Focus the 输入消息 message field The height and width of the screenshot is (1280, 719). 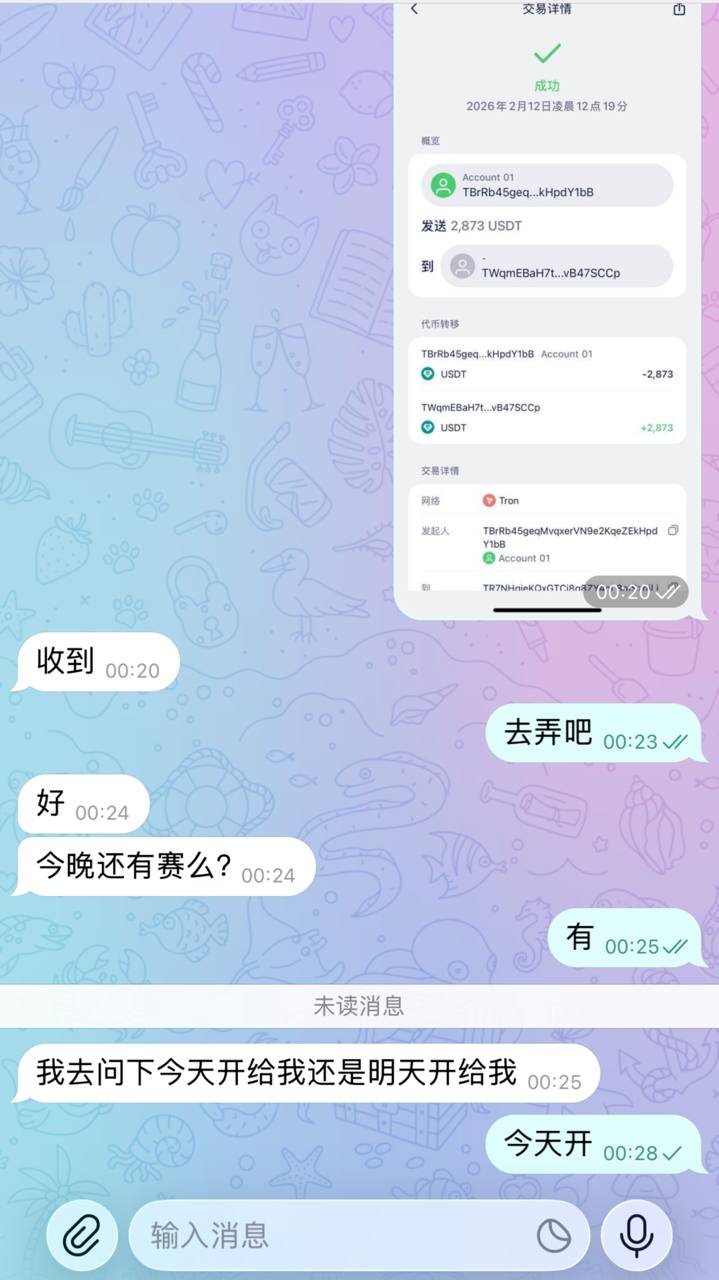click(x=330, y=1236)
